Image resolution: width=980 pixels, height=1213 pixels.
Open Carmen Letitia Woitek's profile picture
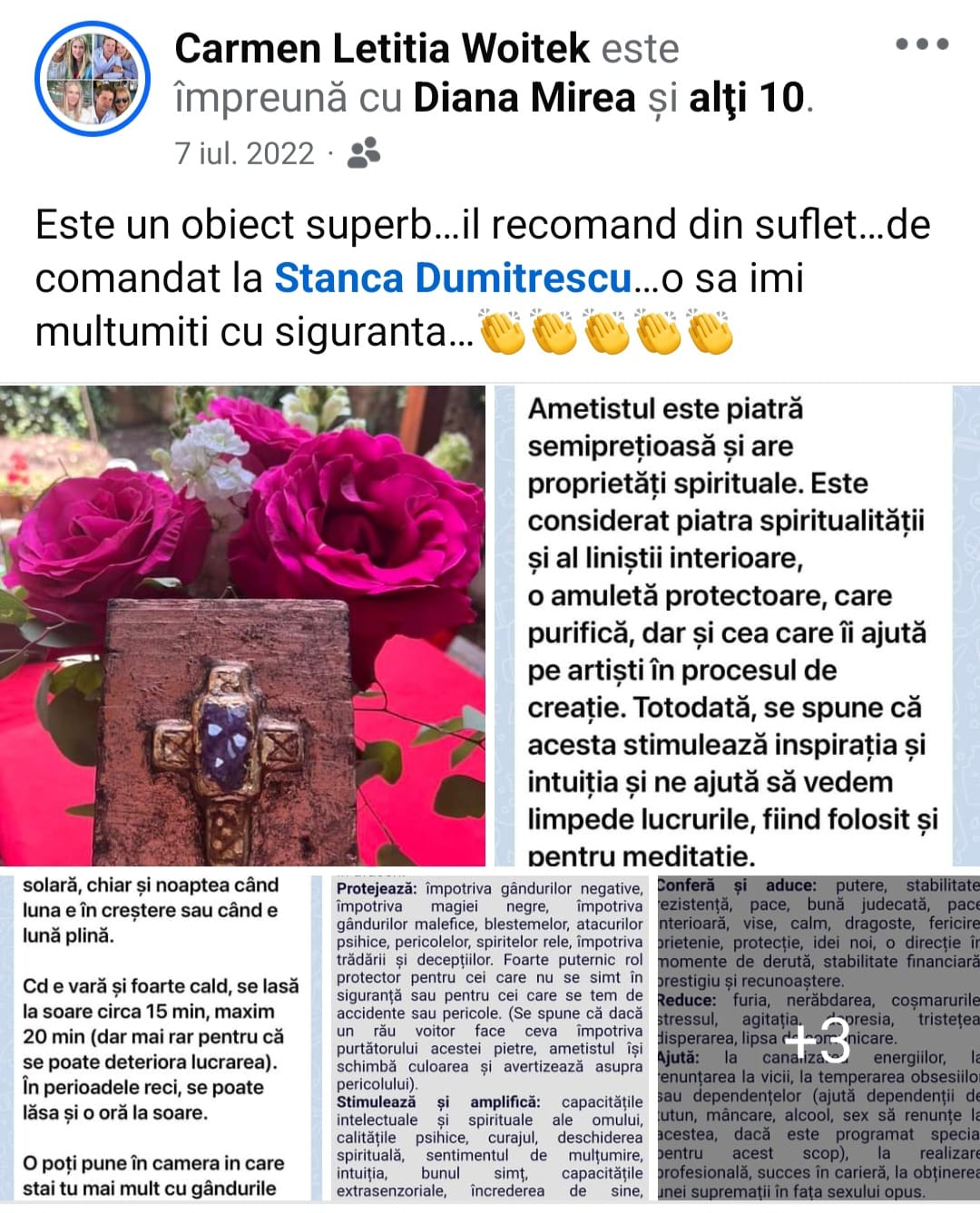93,79
